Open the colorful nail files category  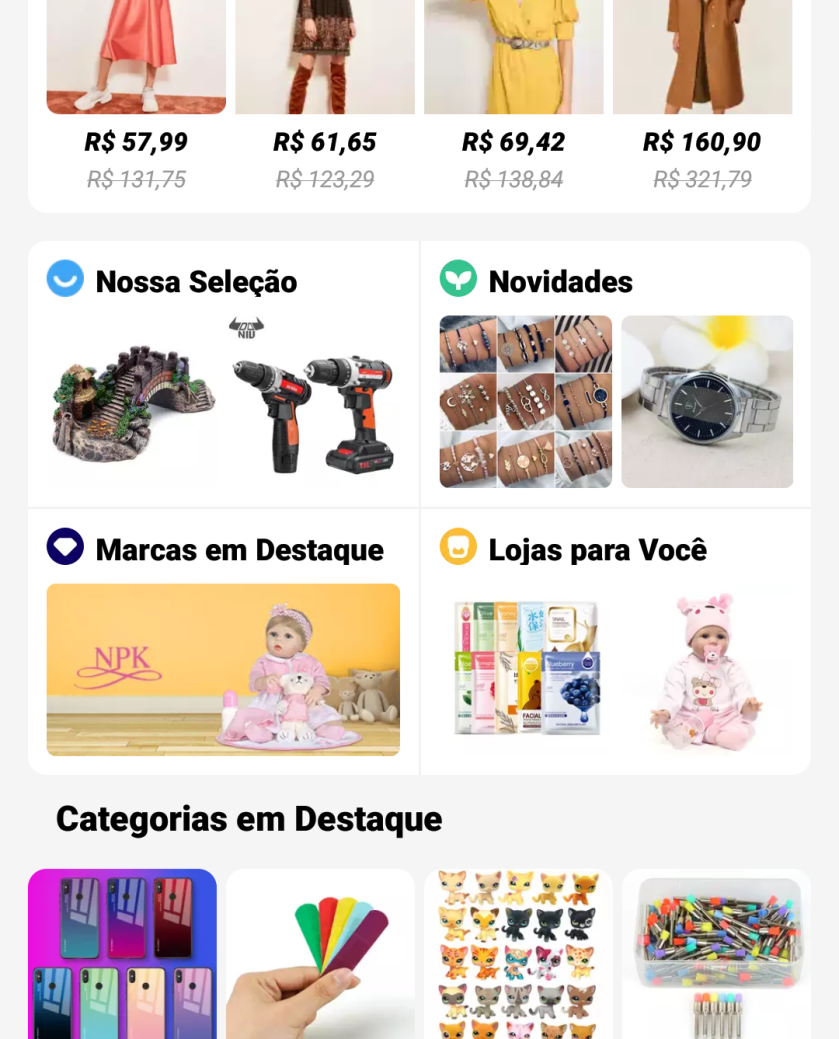320,955
